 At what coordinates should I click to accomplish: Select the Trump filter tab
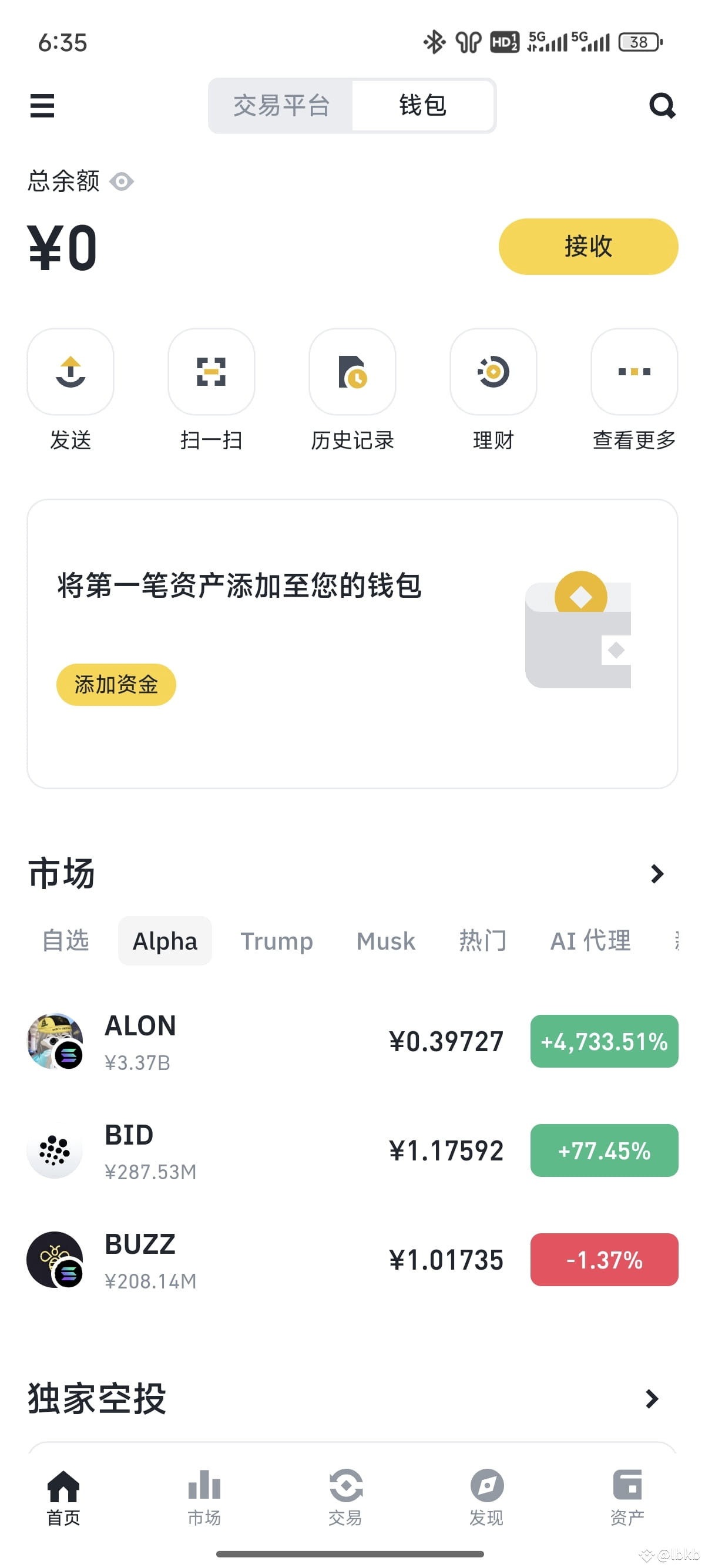(x=276, y=941)
